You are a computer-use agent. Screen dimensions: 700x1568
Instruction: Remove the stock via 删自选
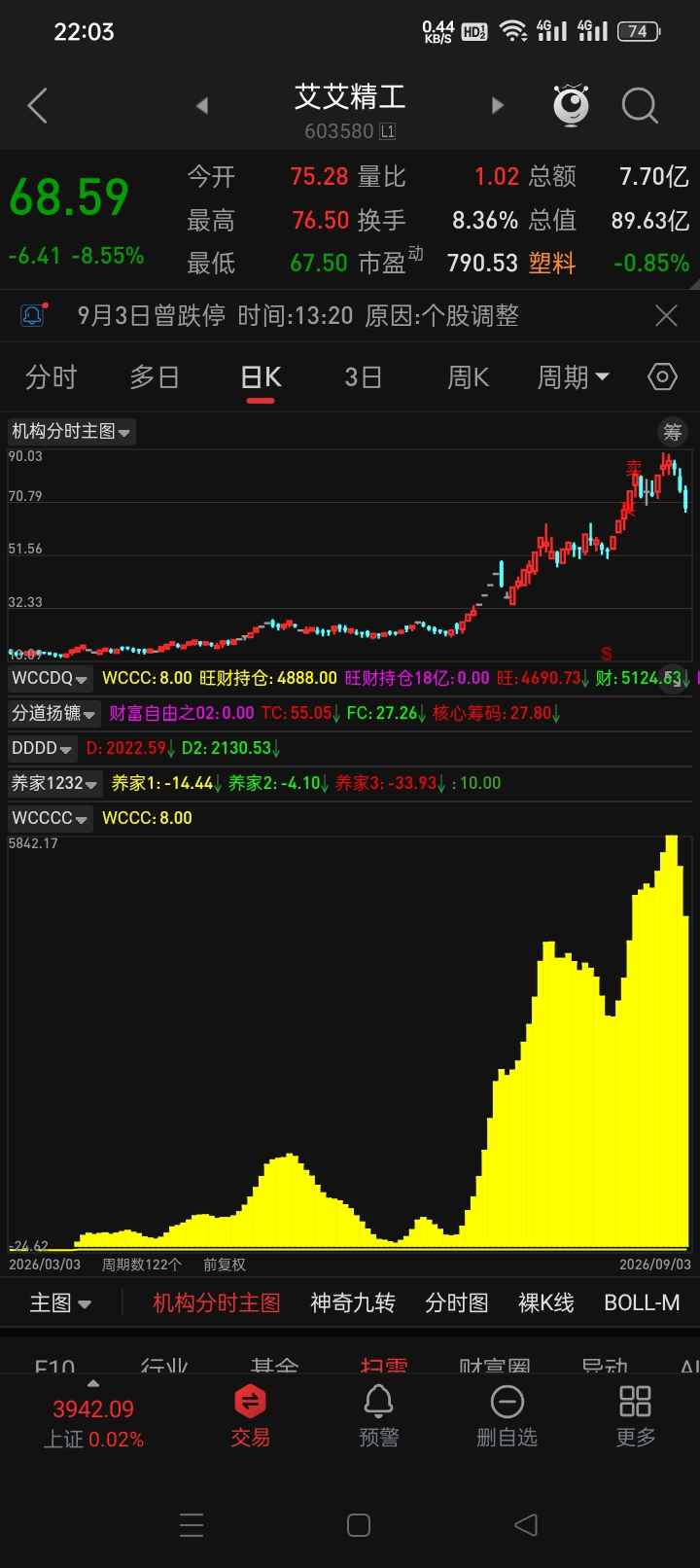(x=507, y=1416)
